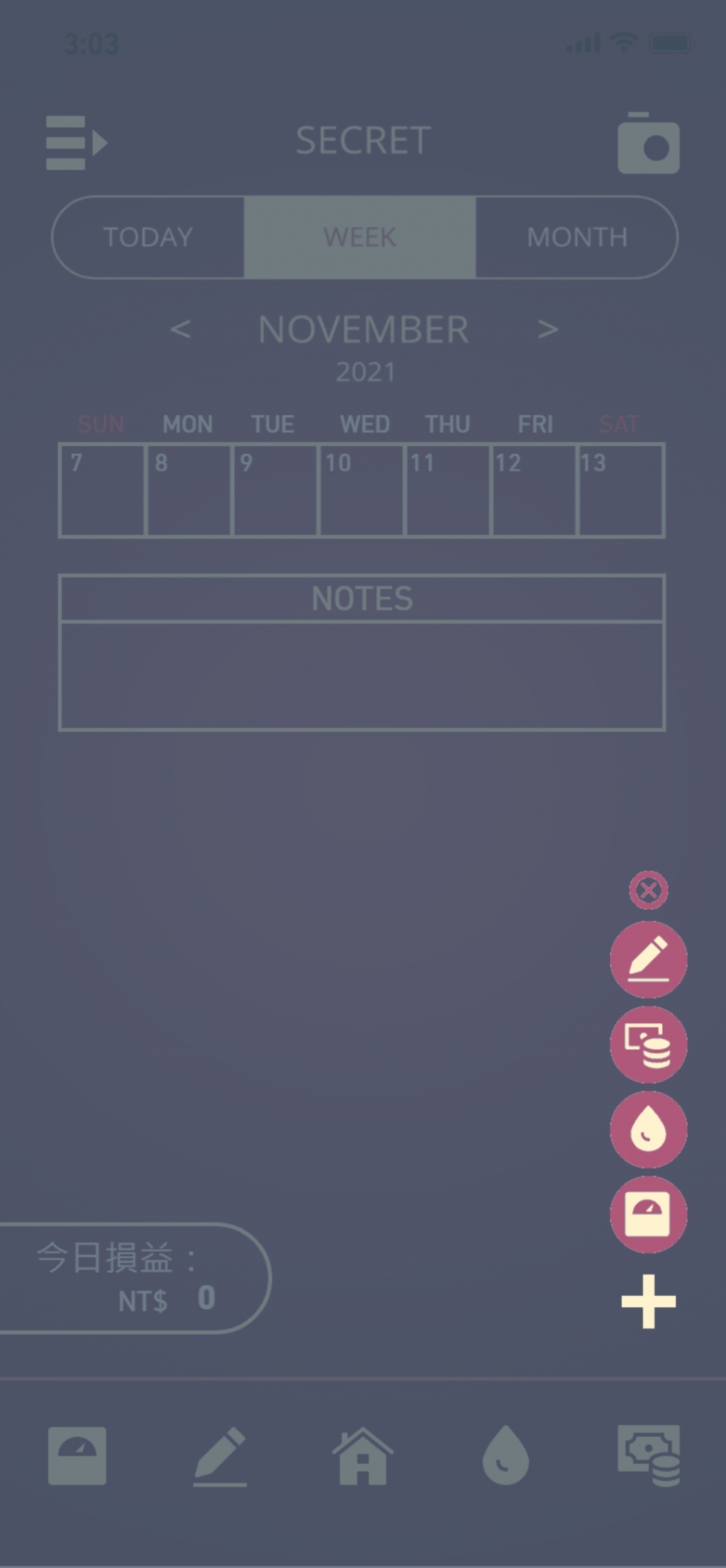Select day 13 in the week calendar
Screen dimensions: 726x1568
[x=620, y=489]
